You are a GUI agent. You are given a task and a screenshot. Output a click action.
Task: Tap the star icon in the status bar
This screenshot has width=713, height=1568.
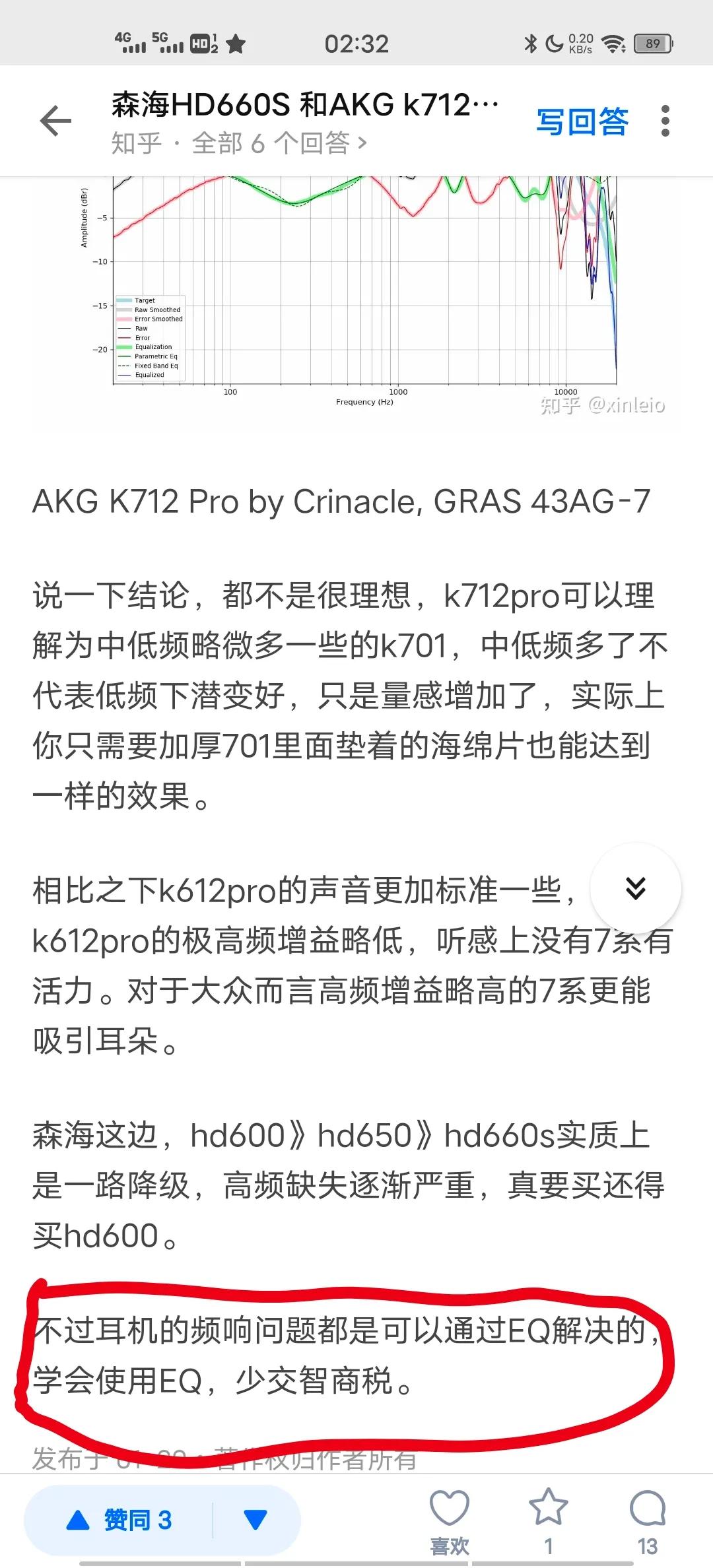point(234,43)
